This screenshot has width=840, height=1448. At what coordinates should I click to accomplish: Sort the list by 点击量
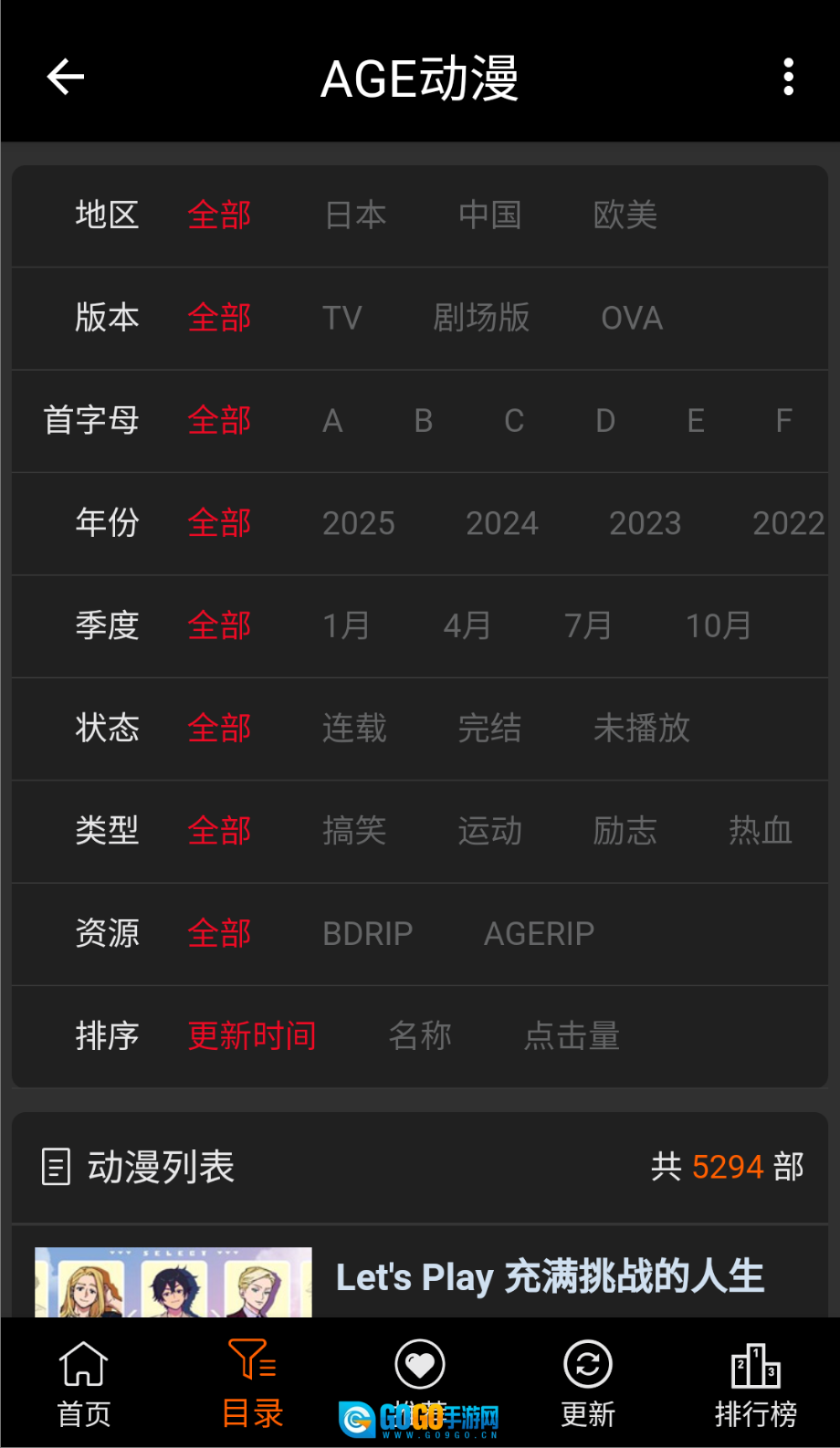tap(572, 1035)
